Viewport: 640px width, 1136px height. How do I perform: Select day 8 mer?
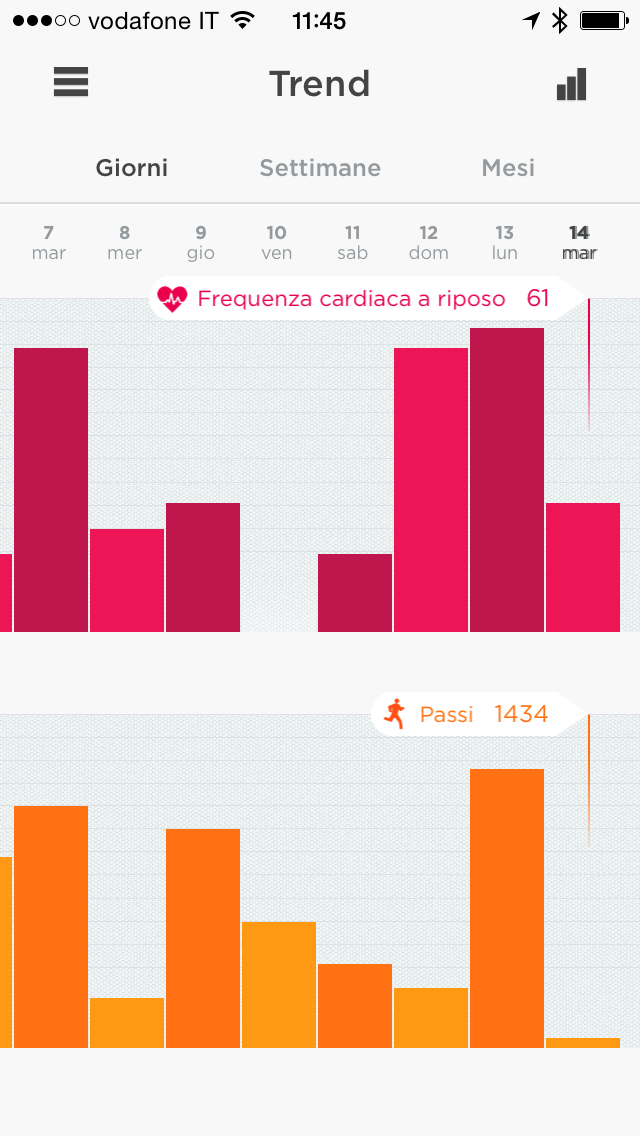point(125,243)
